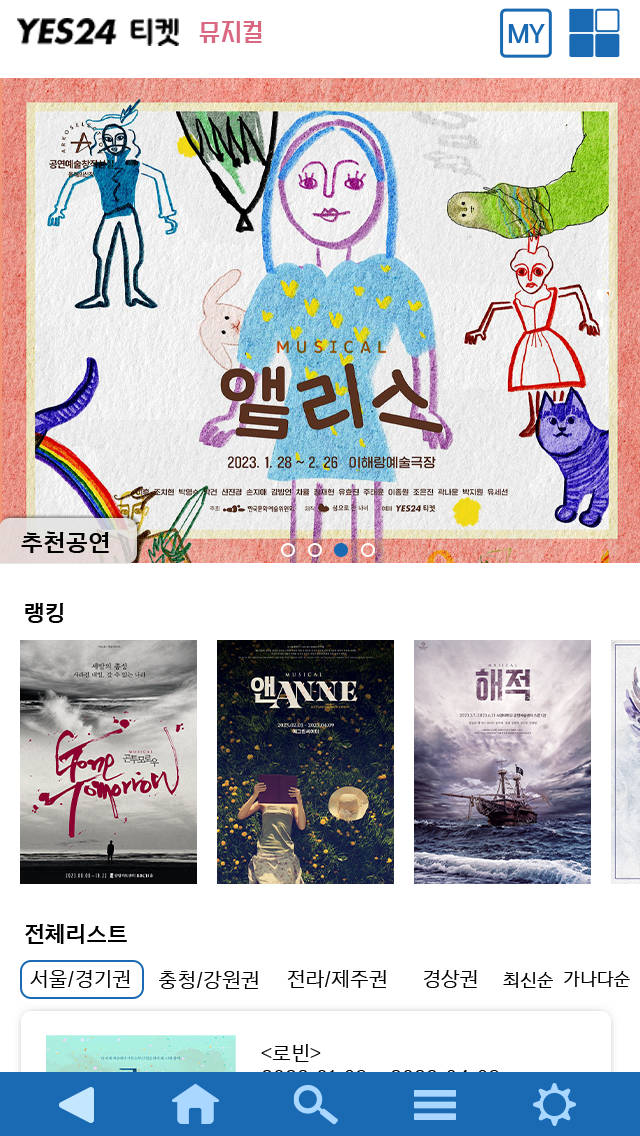Image resolution: width=640 pixels, height=1136 pixels.
Task: Open settings gear in bottom bar
Action: [x=554, y=1105]
